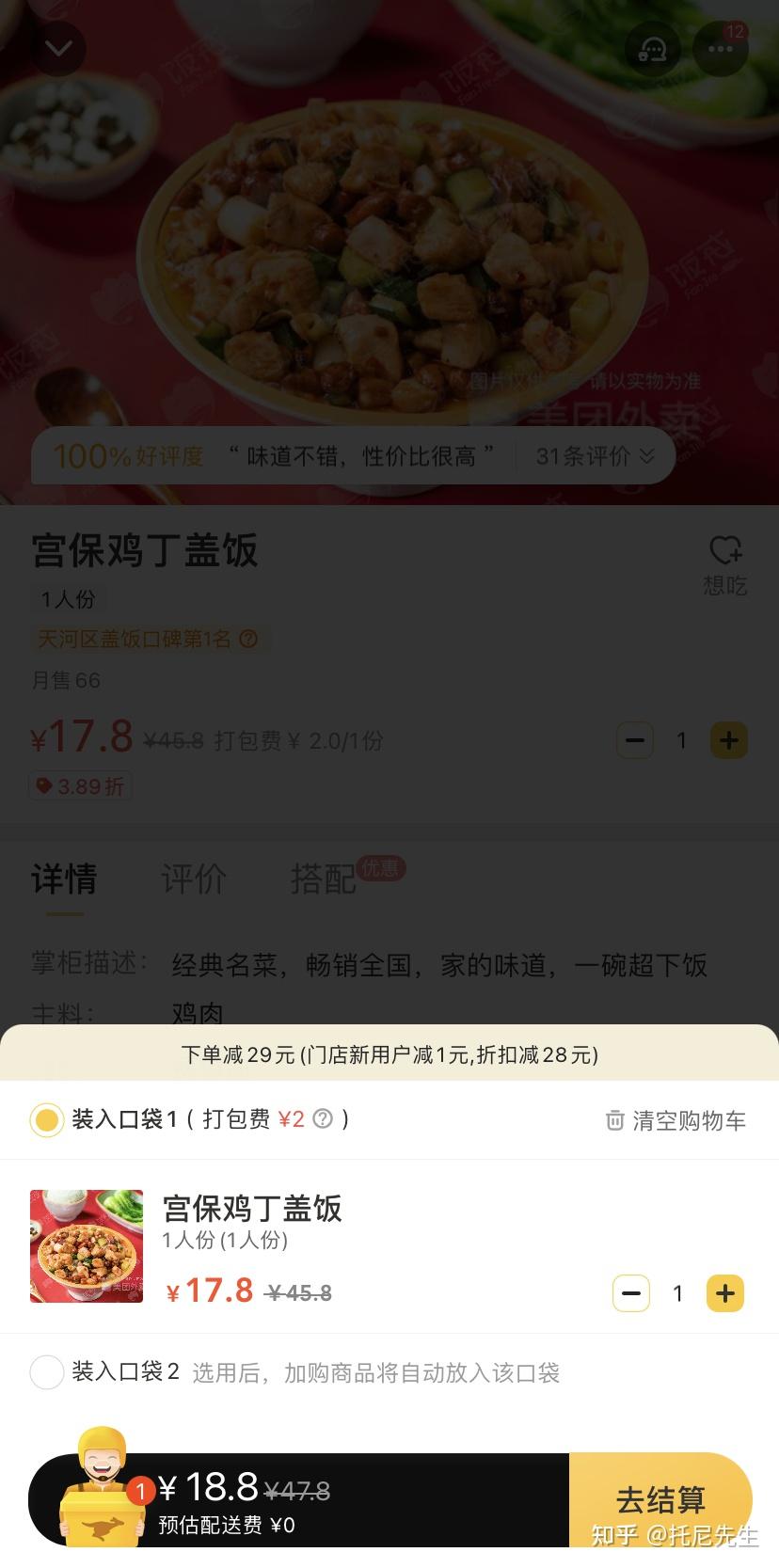The image size is (779, 1568).
Task: Switch to the 评价 tab
Action: coord(194,879)
